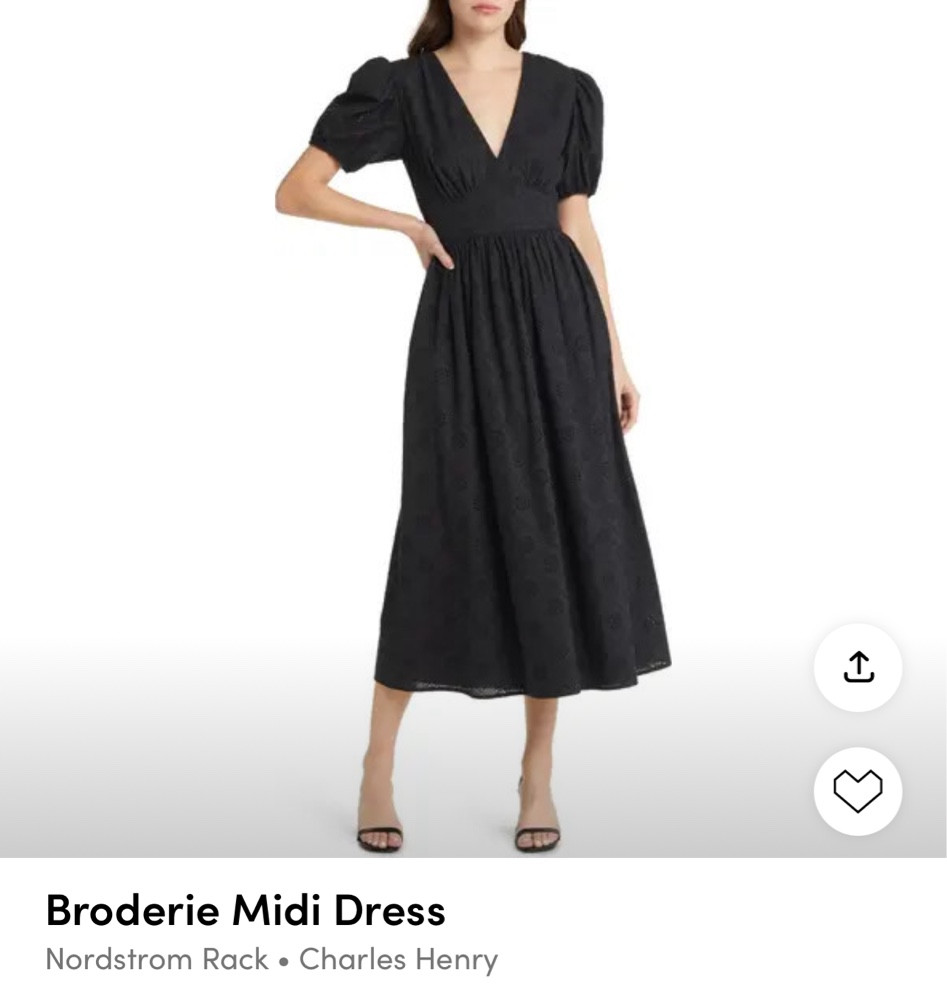
Task: Visit Nordstrom Rack retailer page
Action: (x=155, y=959)
